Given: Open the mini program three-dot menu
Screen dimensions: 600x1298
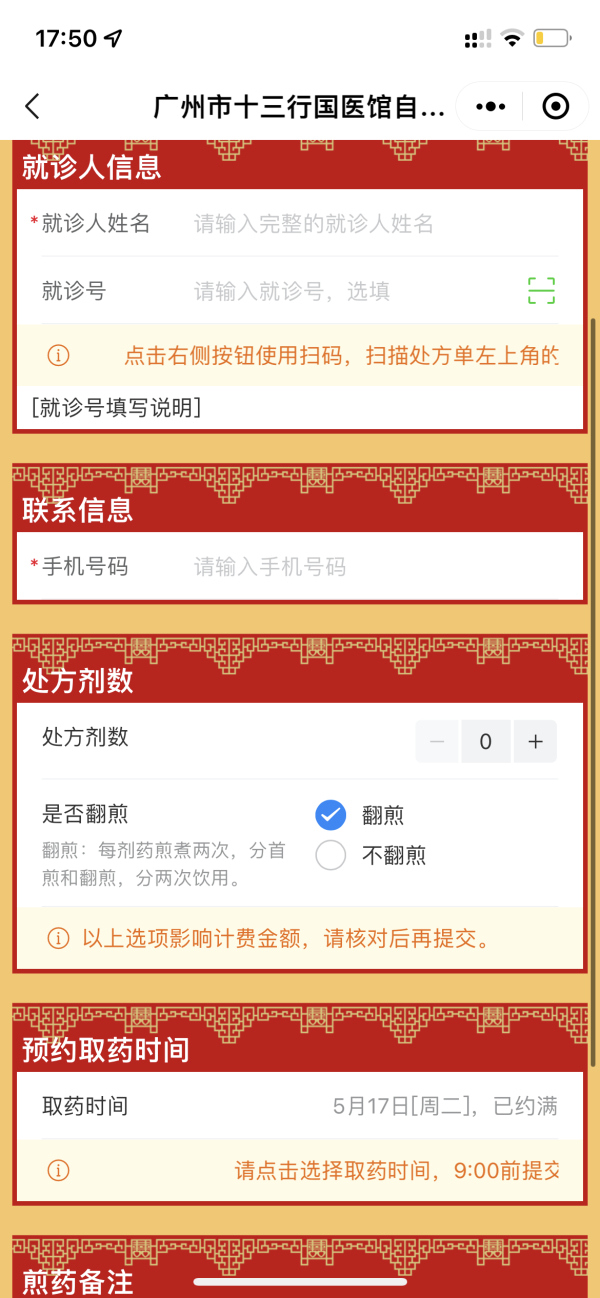Looking at the screenshot, I should (x=490, y=106).
